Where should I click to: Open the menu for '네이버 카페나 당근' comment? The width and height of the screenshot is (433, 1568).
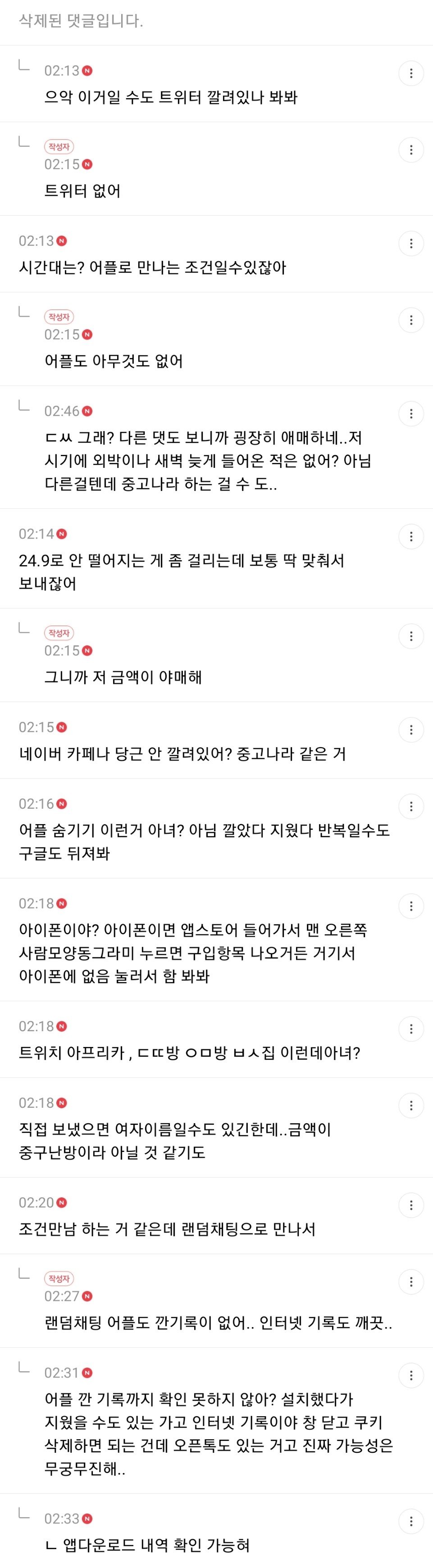click(411, 730)
